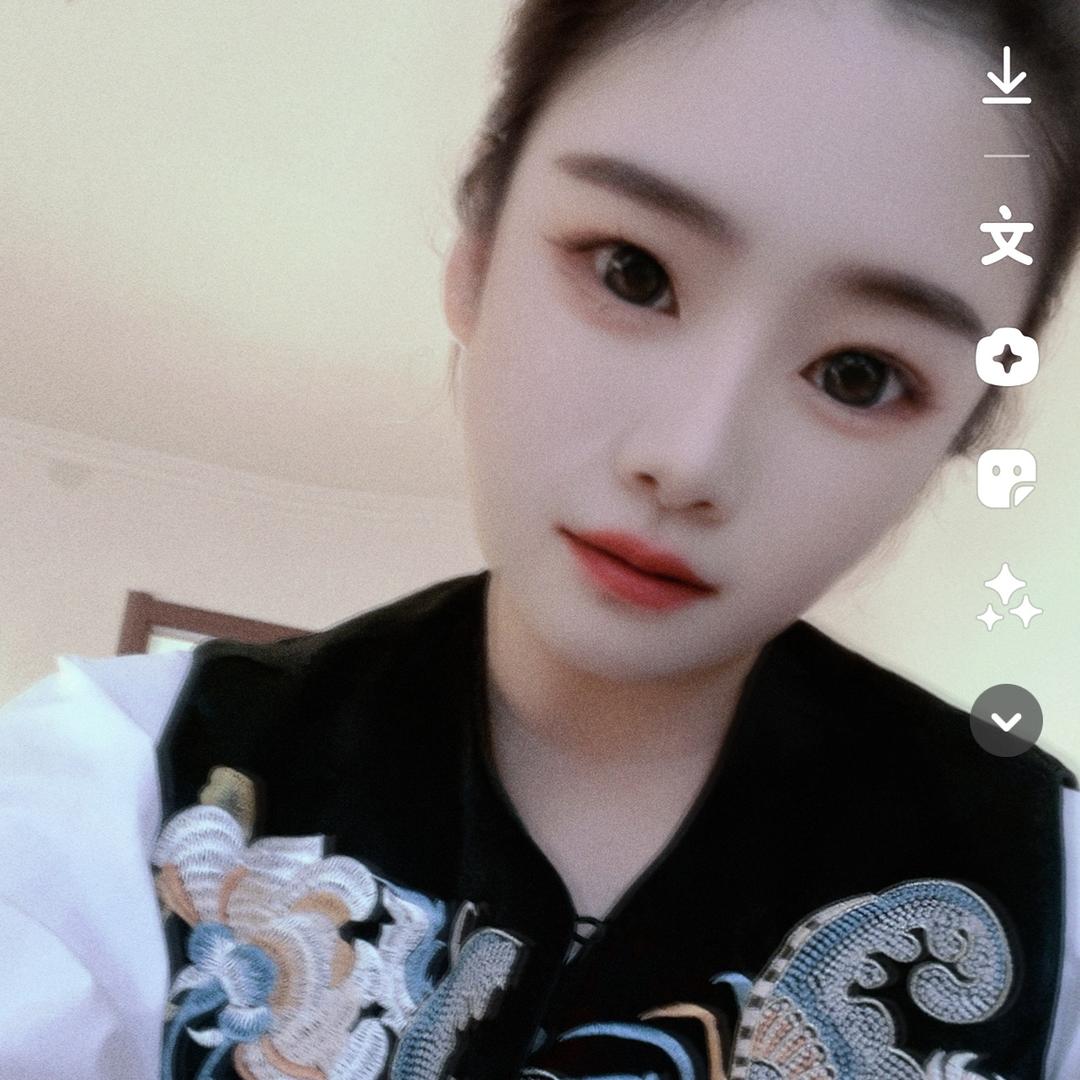Open the sparkle effects tool
The height and width of the screenshot is (1080, 1080).
pos(1008,598)
